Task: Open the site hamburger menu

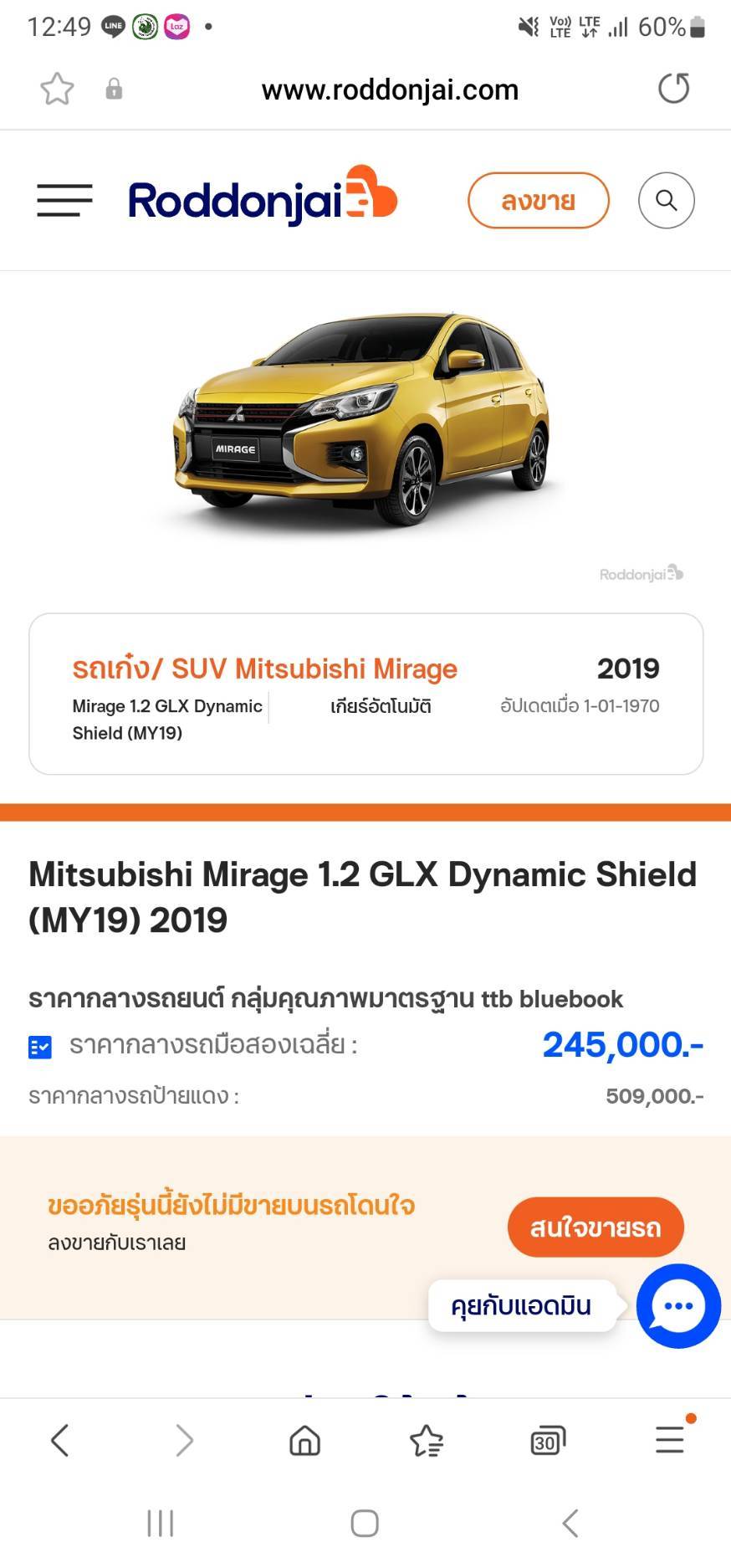Action: point(64,201)
